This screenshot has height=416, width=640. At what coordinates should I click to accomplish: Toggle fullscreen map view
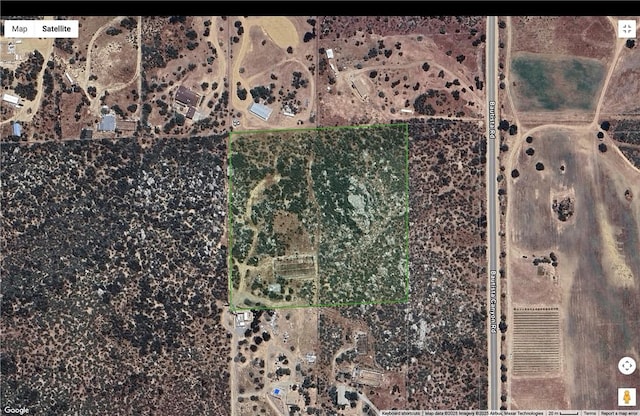click(626, 29)
